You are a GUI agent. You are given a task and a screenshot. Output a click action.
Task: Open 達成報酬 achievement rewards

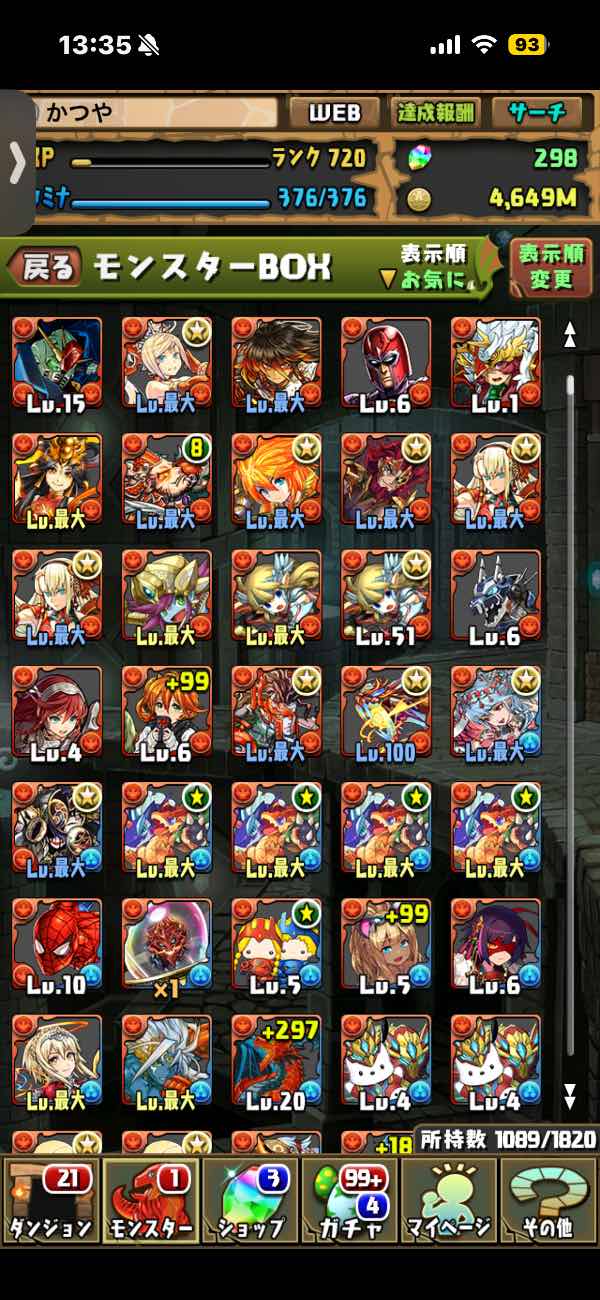tap(436, 113)
